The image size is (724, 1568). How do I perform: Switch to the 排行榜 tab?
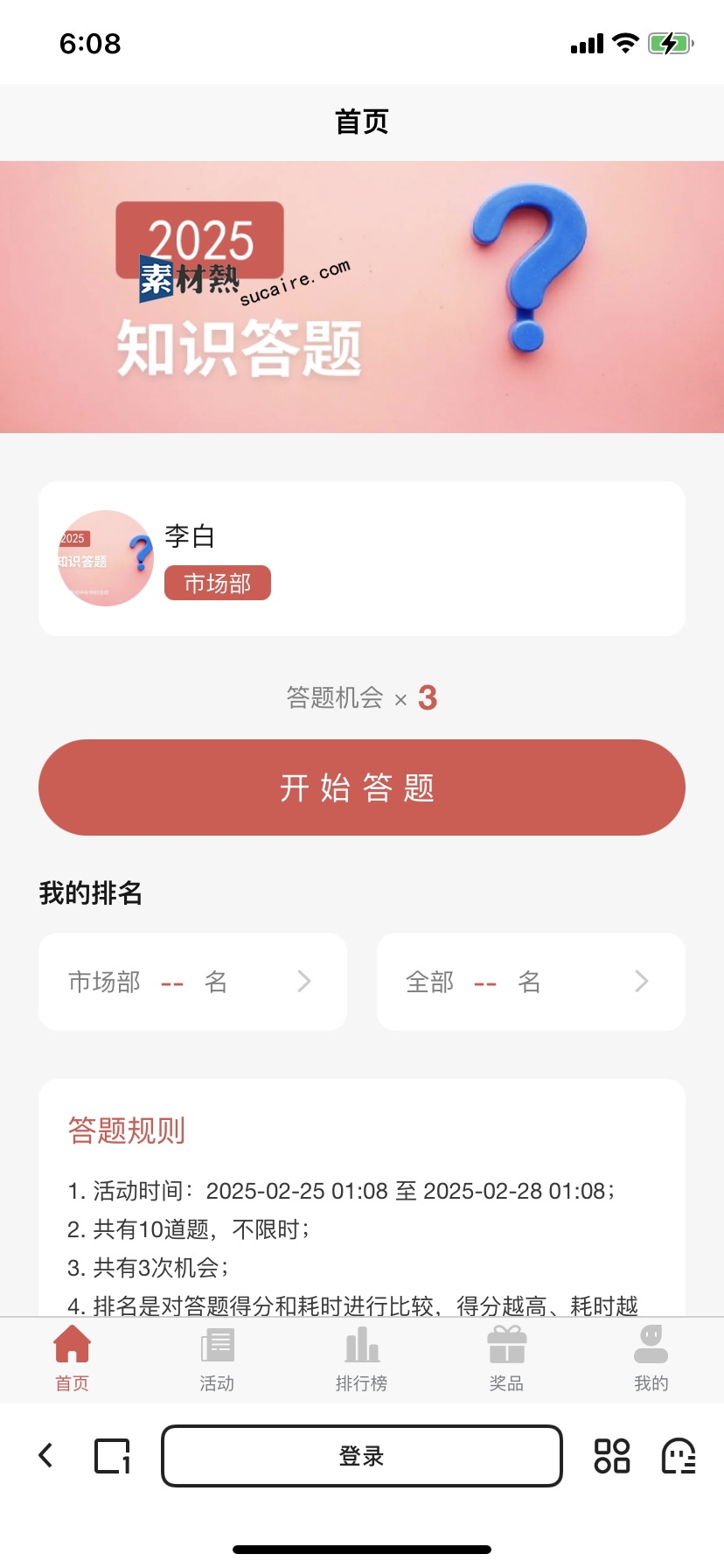[x=362, y=1359]
